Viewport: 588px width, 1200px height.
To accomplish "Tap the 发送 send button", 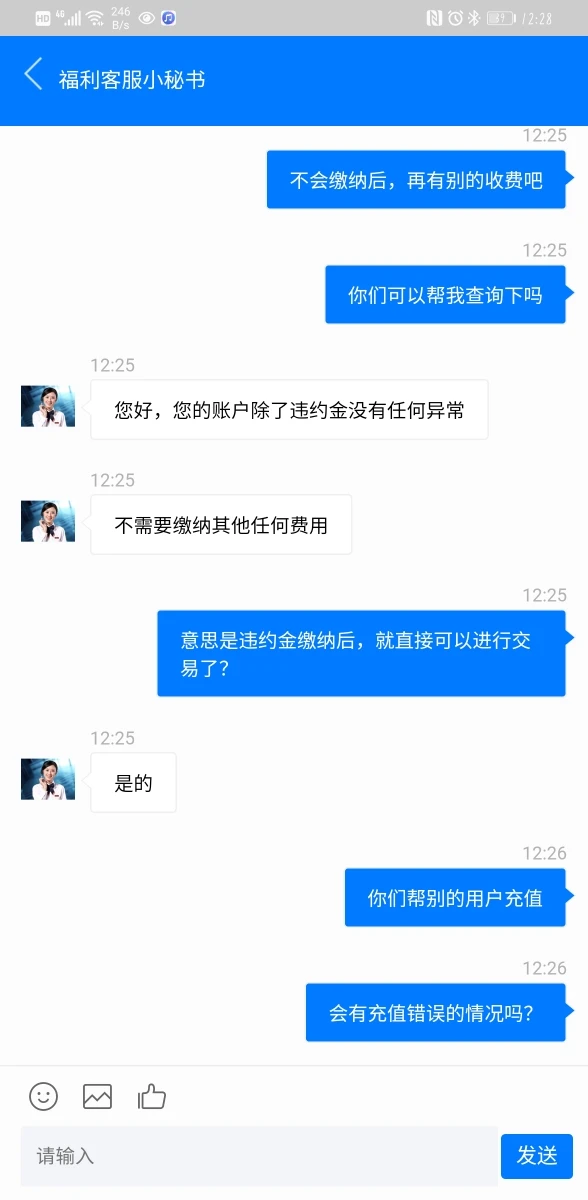I will click(x=537, y=1156).
